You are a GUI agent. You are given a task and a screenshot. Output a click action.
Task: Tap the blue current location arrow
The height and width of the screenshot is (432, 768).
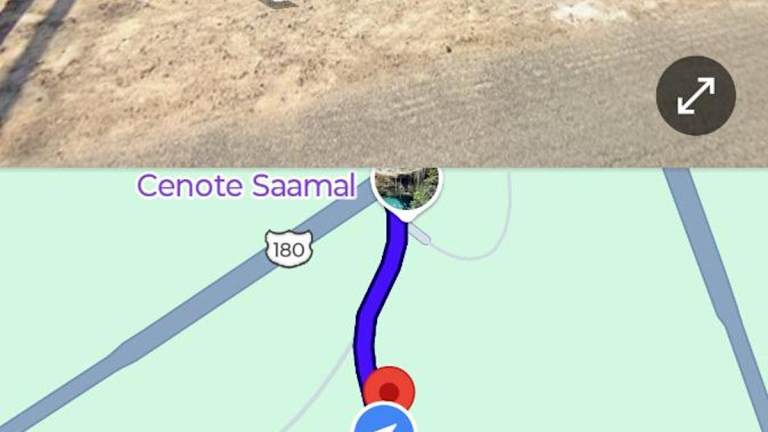point(385,420)
